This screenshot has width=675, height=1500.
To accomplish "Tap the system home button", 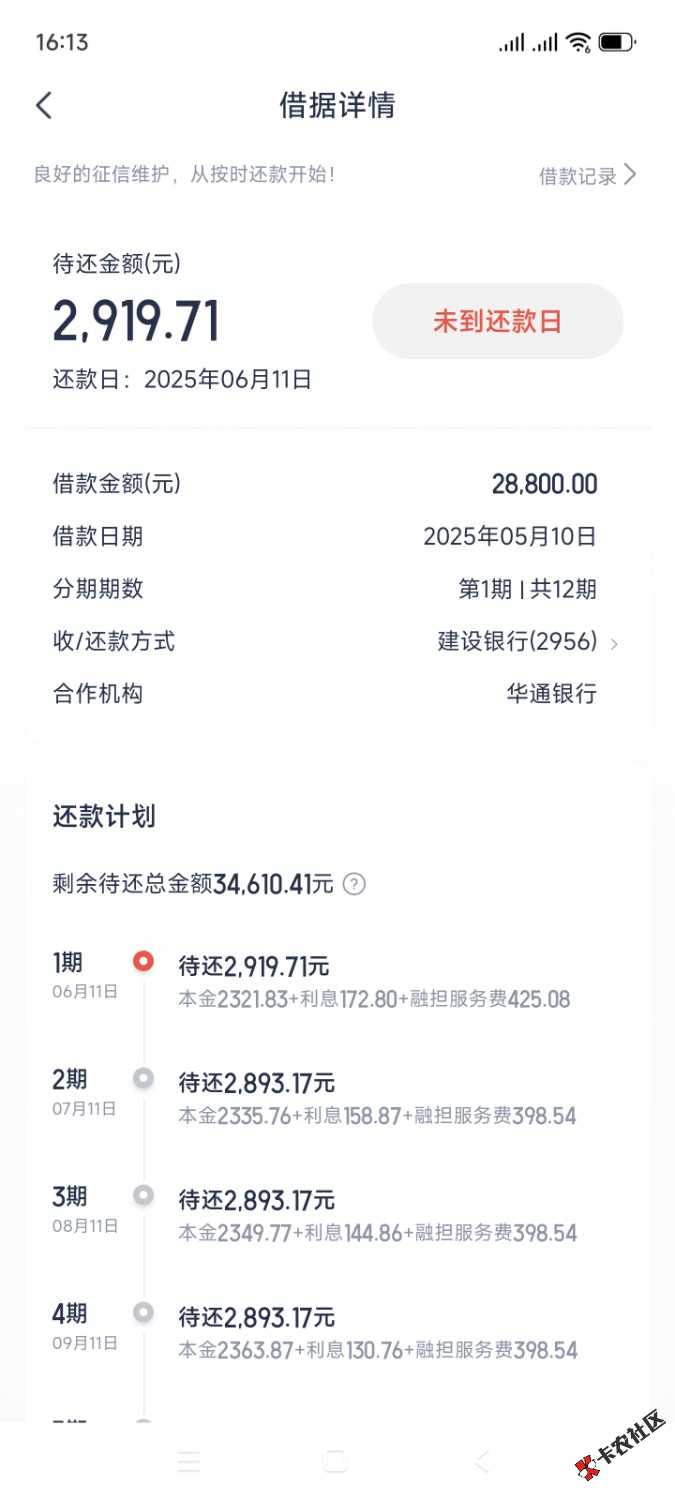I will (335, 1462).
